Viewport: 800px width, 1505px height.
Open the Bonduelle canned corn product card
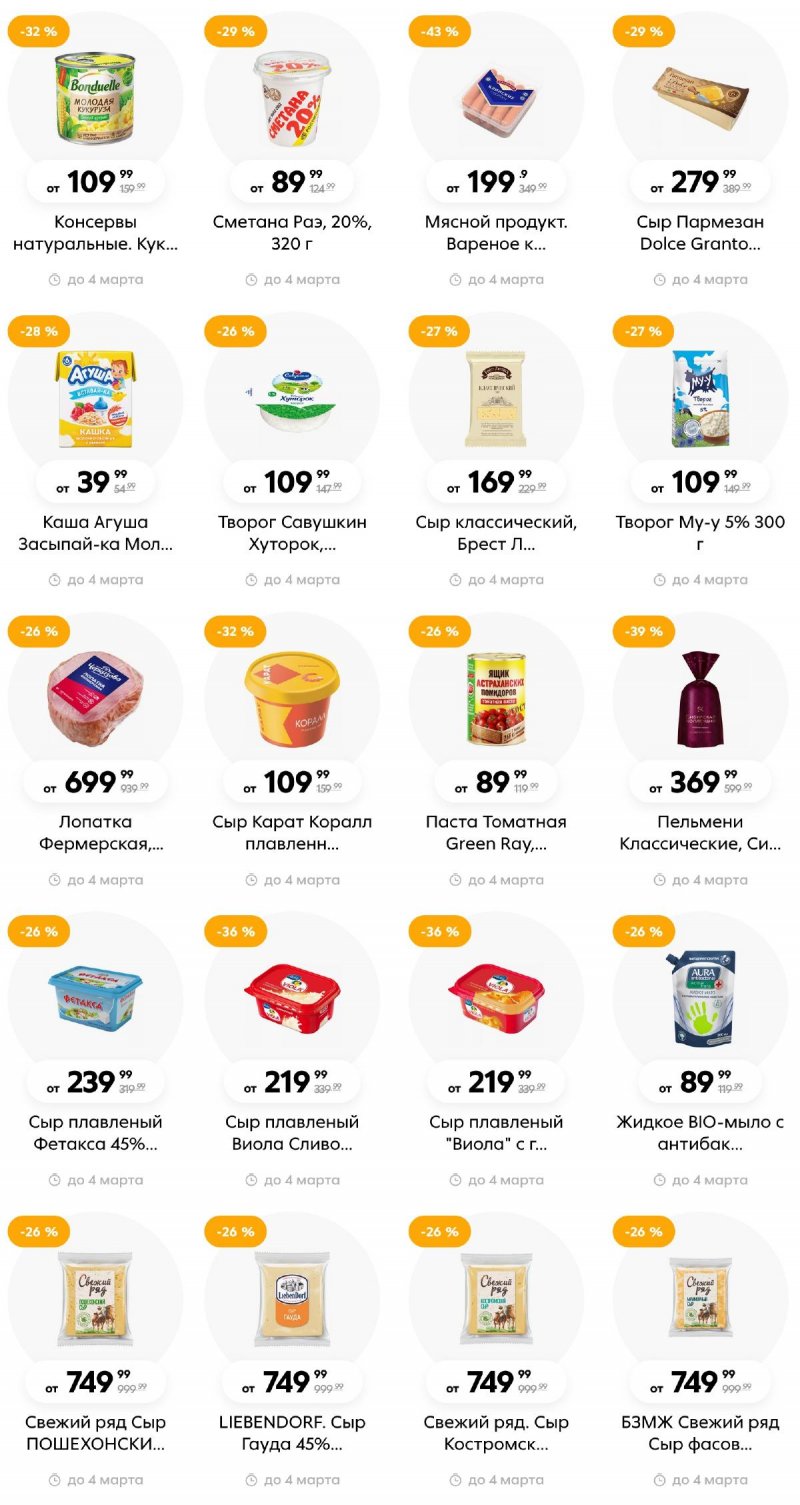click(95, 95)
